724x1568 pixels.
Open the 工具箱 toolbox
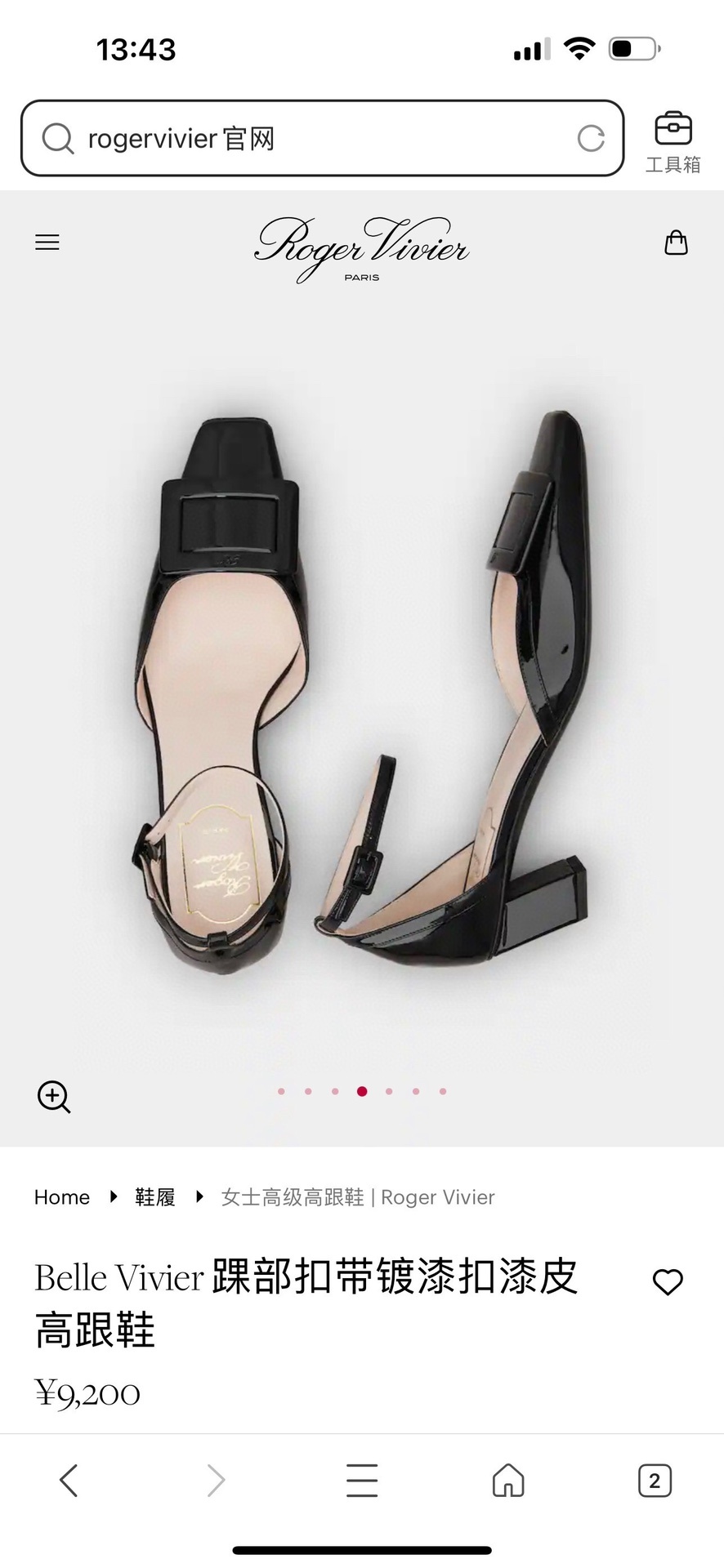(673, 142)
